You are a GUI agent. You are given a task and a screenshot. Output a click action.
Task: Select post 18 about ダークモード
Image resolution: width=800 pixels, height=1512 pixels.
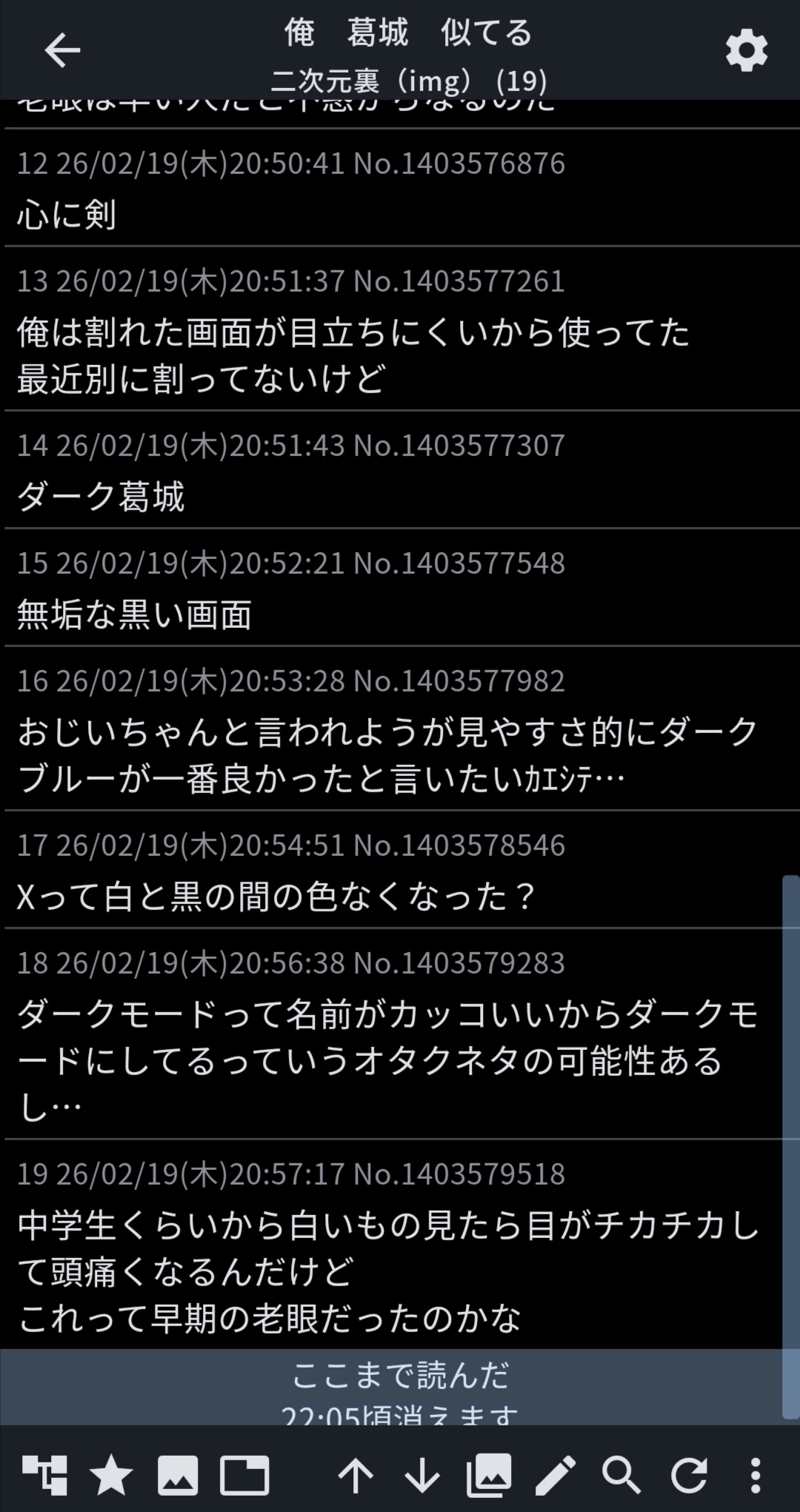pos(385,1060)
